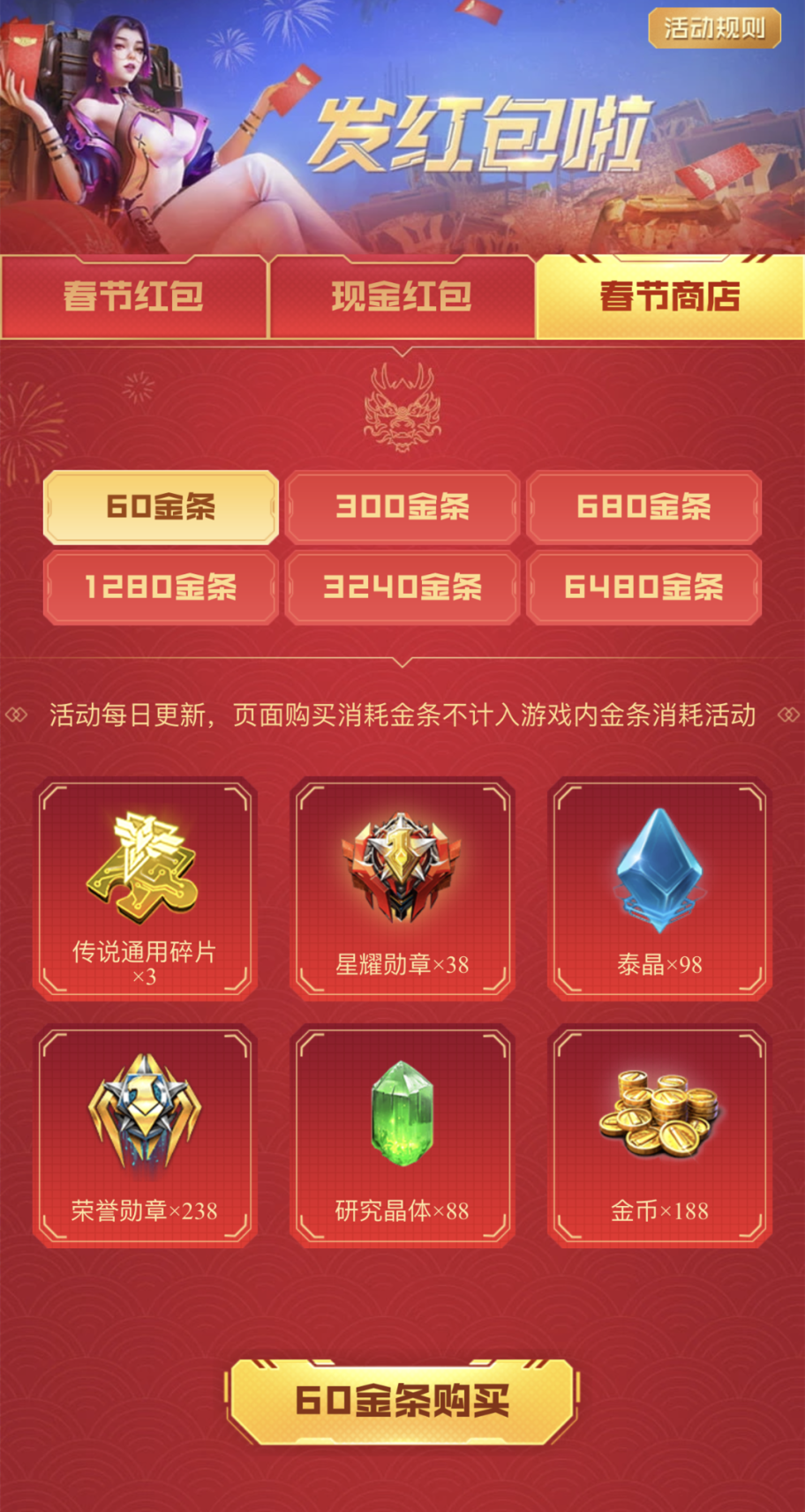This screenshot has width=805, height=1512.
Task: Select the 1280金条 package option
Action: coord(161,588)
